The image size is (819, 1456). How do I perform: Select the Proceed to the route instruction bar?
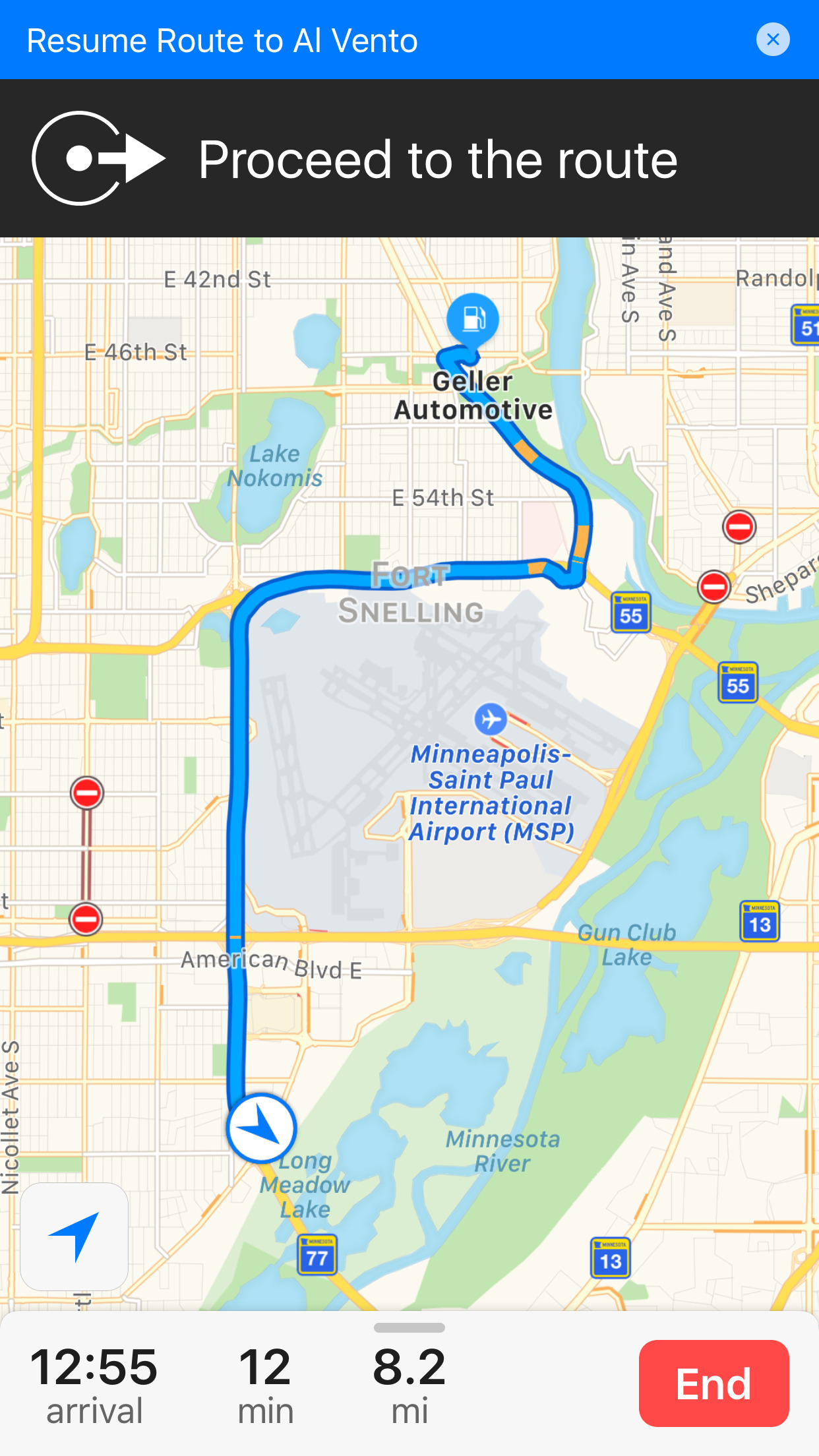point(409,158)
